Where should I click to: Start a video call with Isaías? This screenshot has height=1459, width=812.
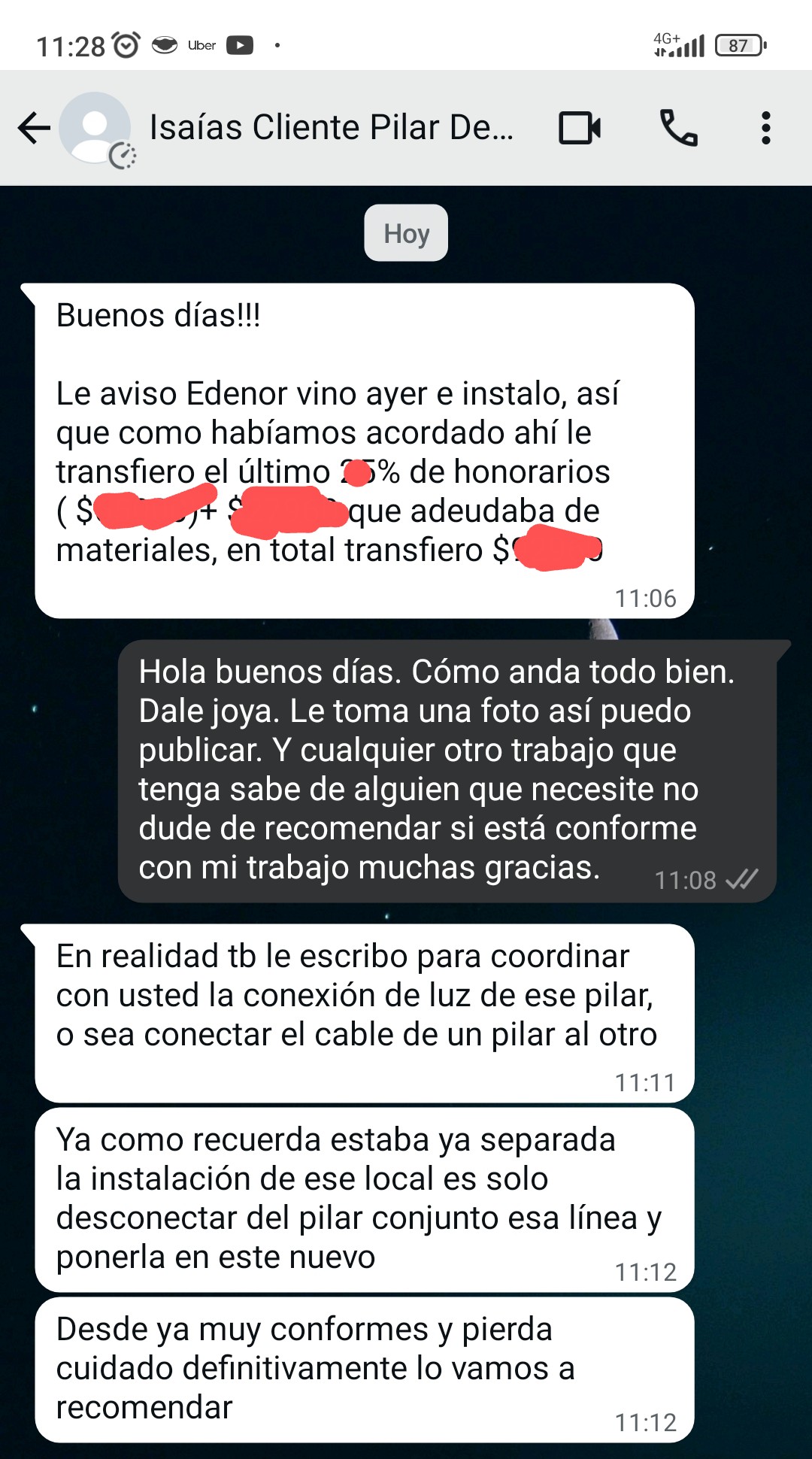[580, 128]
